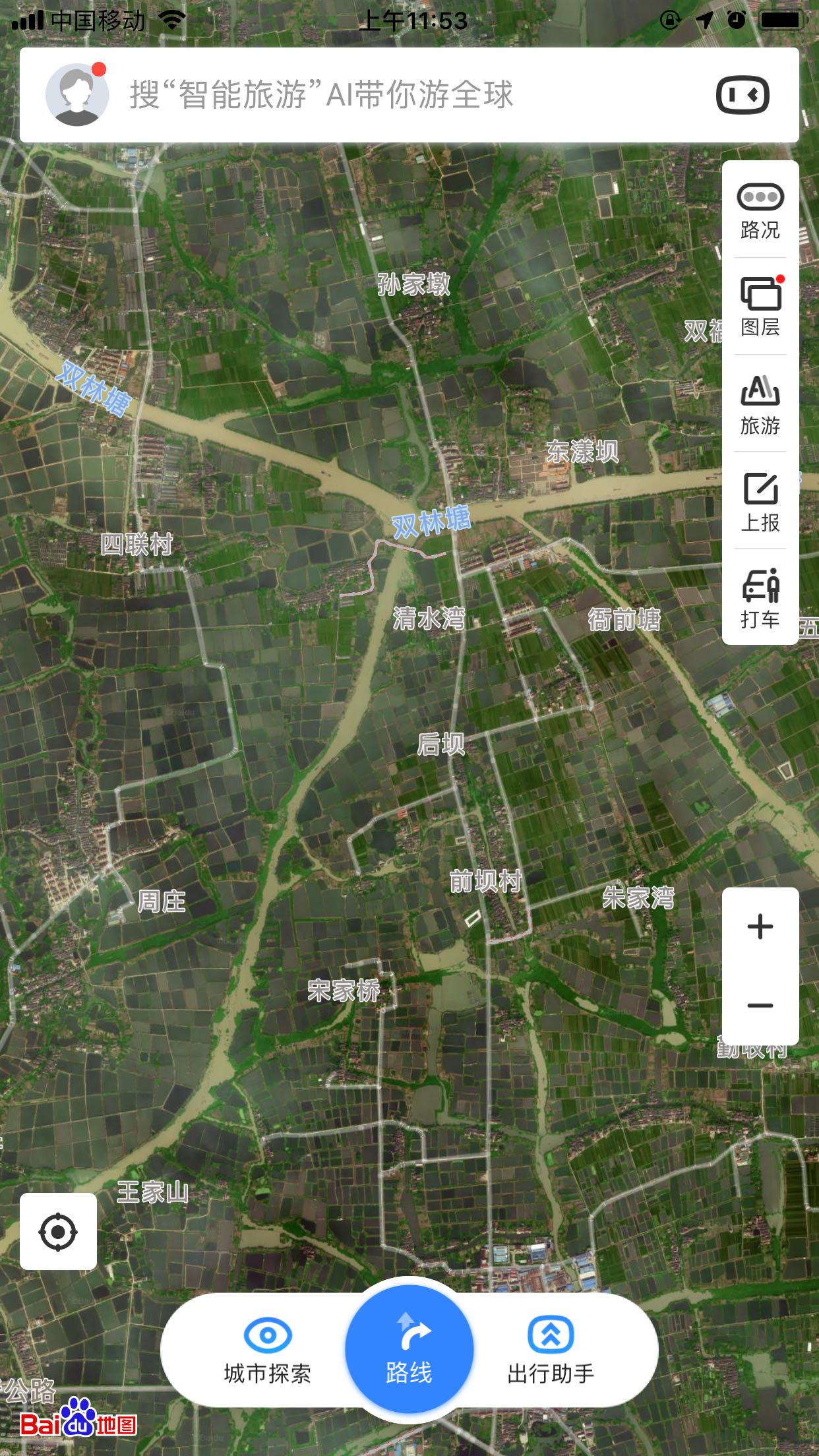819x1456 pixels.
Task: Select 上报 to report an issue
Action: [760, 501]
